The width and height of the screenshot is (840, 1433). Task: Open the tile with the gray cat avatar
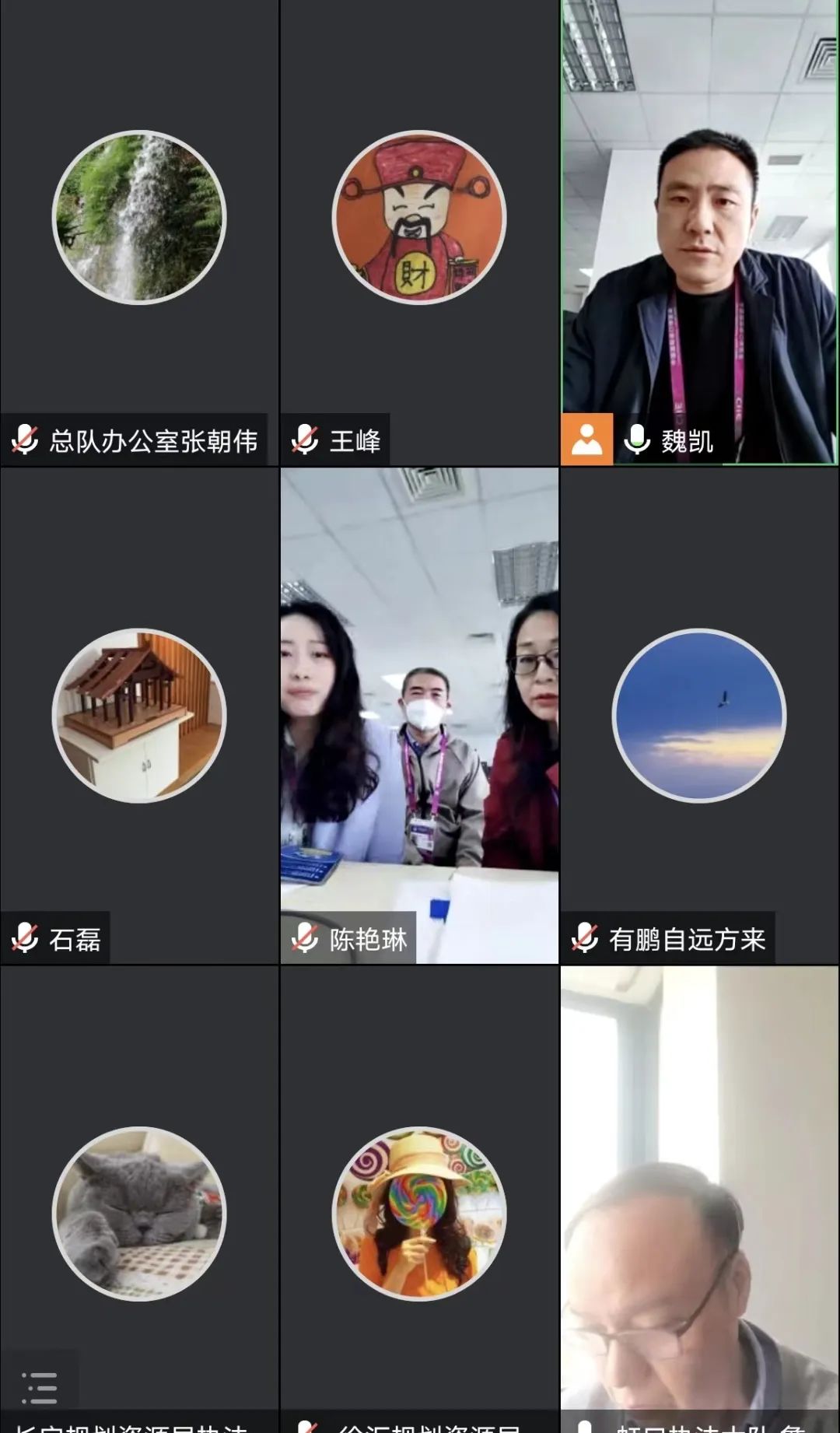pos(139,1214)
